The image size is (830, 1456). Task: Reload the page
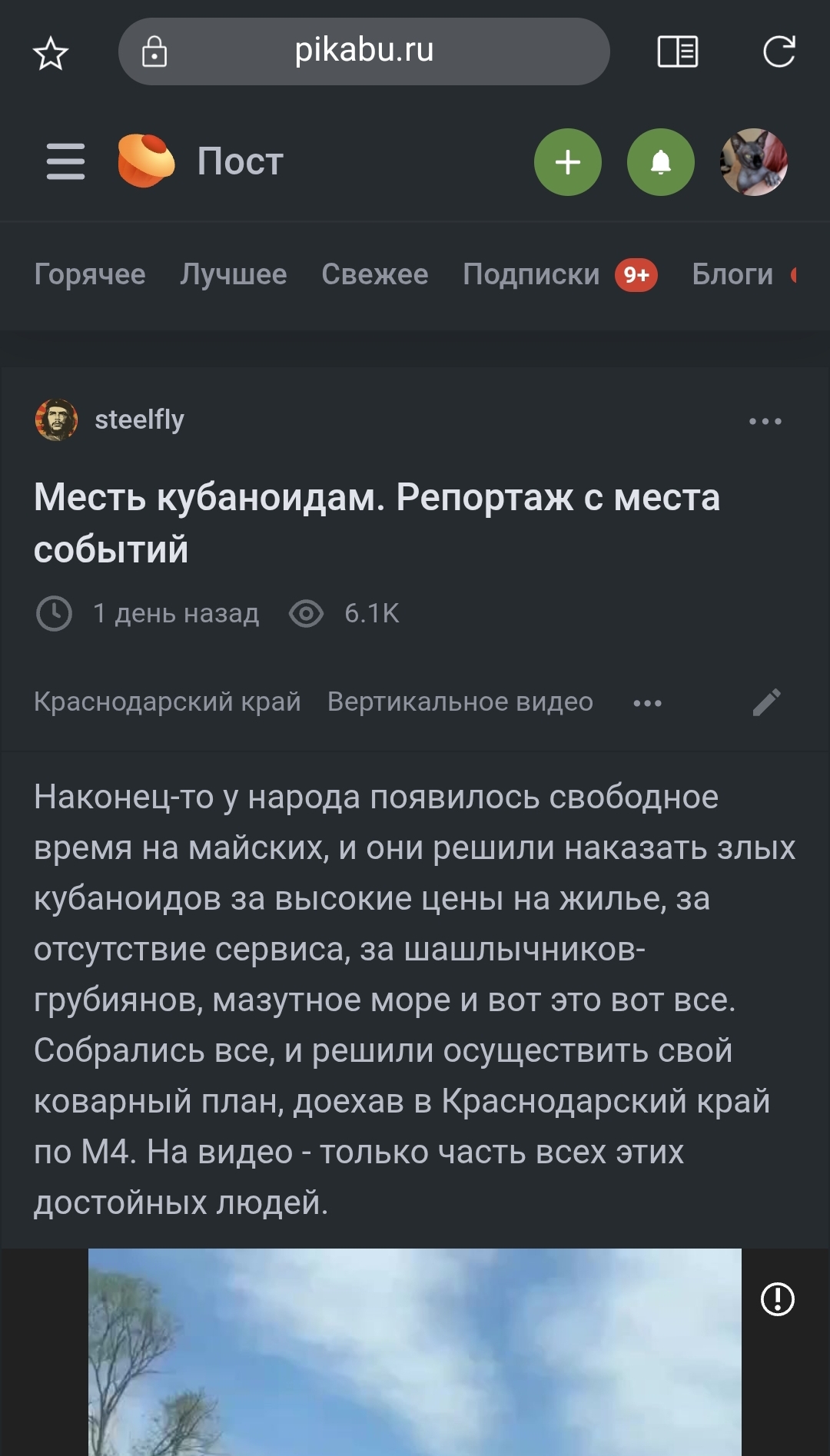point(779,52)
